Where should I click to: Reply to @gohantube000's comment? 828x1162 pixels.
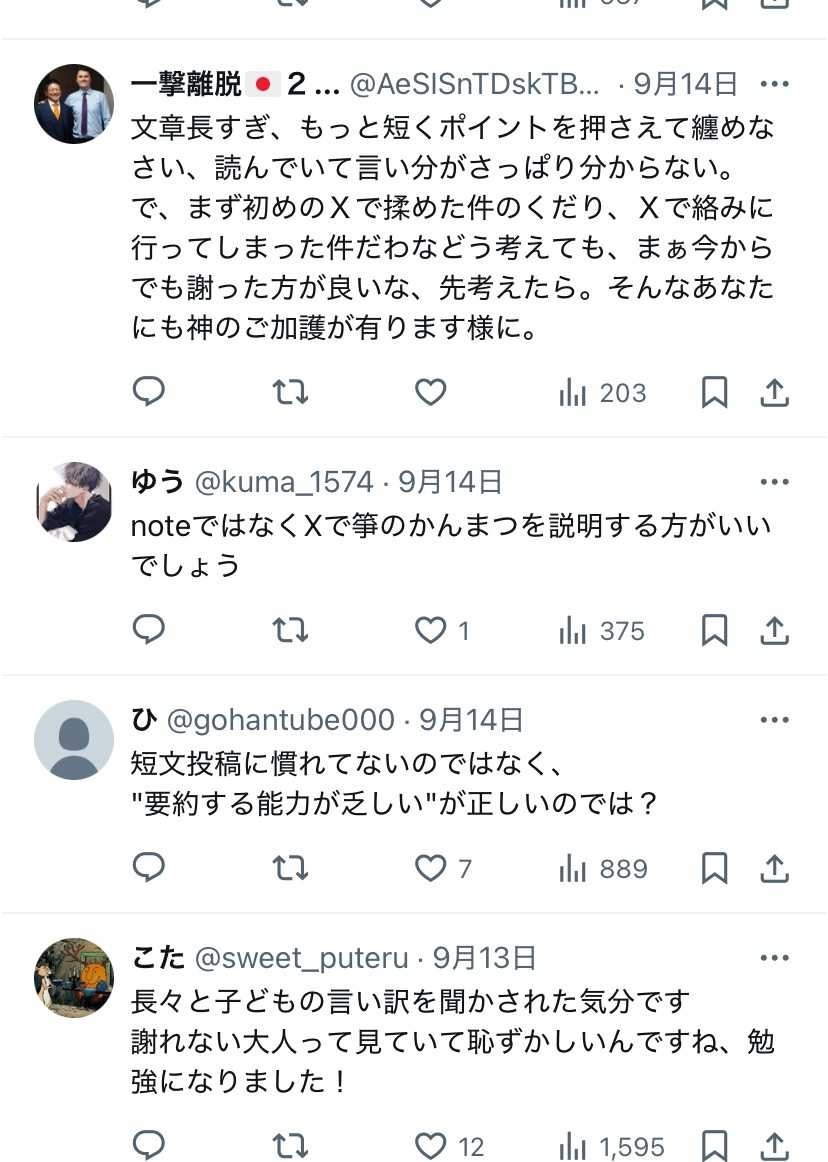pos(149,869)
